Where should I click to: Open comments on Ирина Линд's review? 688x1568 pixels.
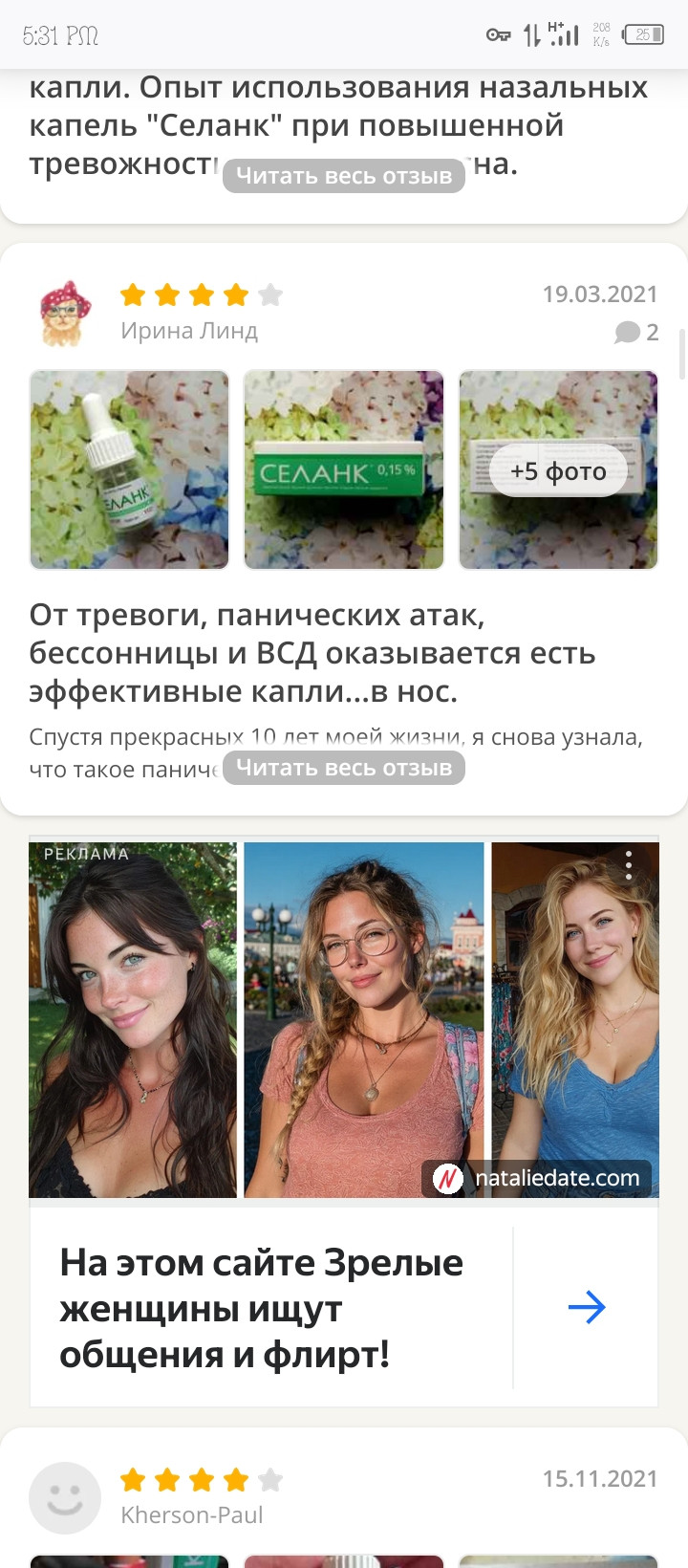click(x=637, y=332)
